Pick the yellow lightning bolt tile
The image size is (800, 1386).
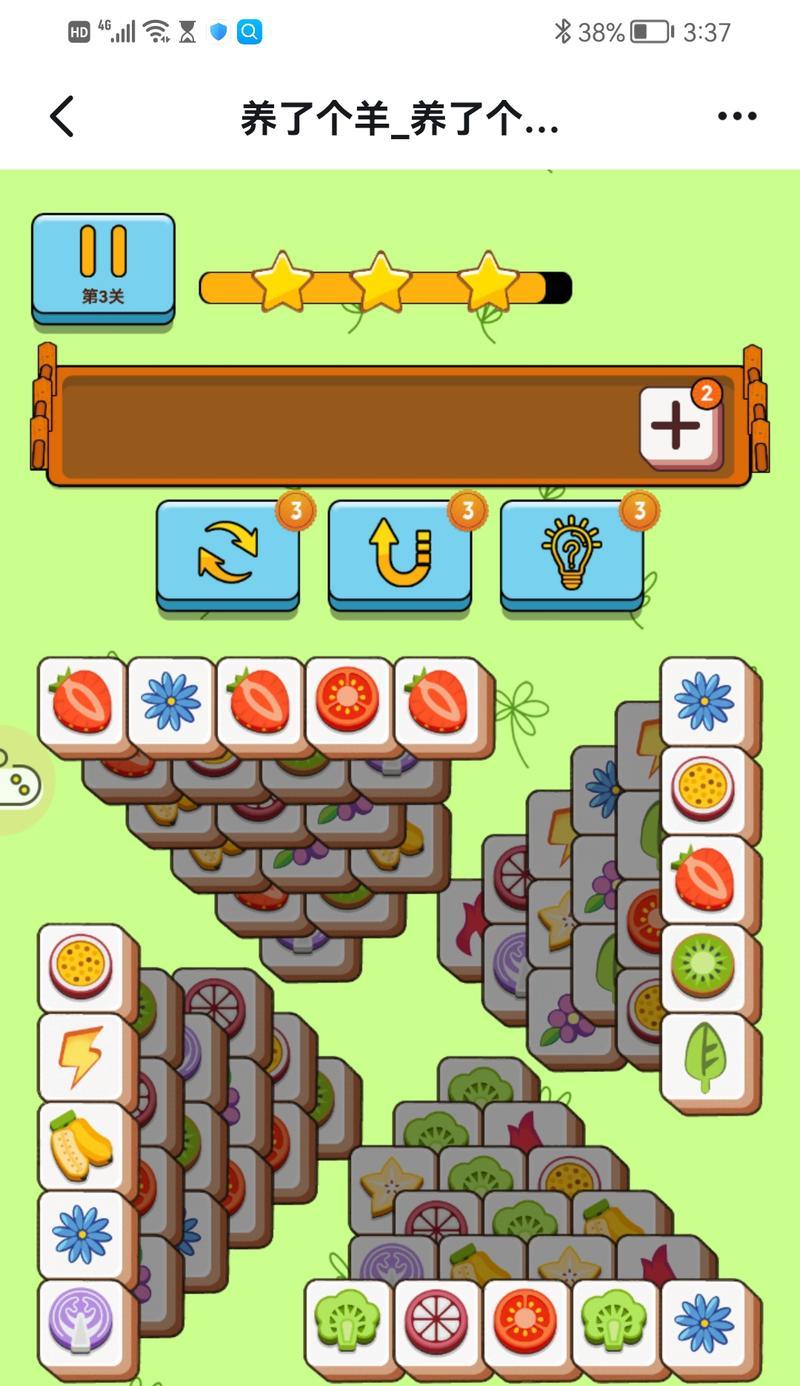(80, 1056)
